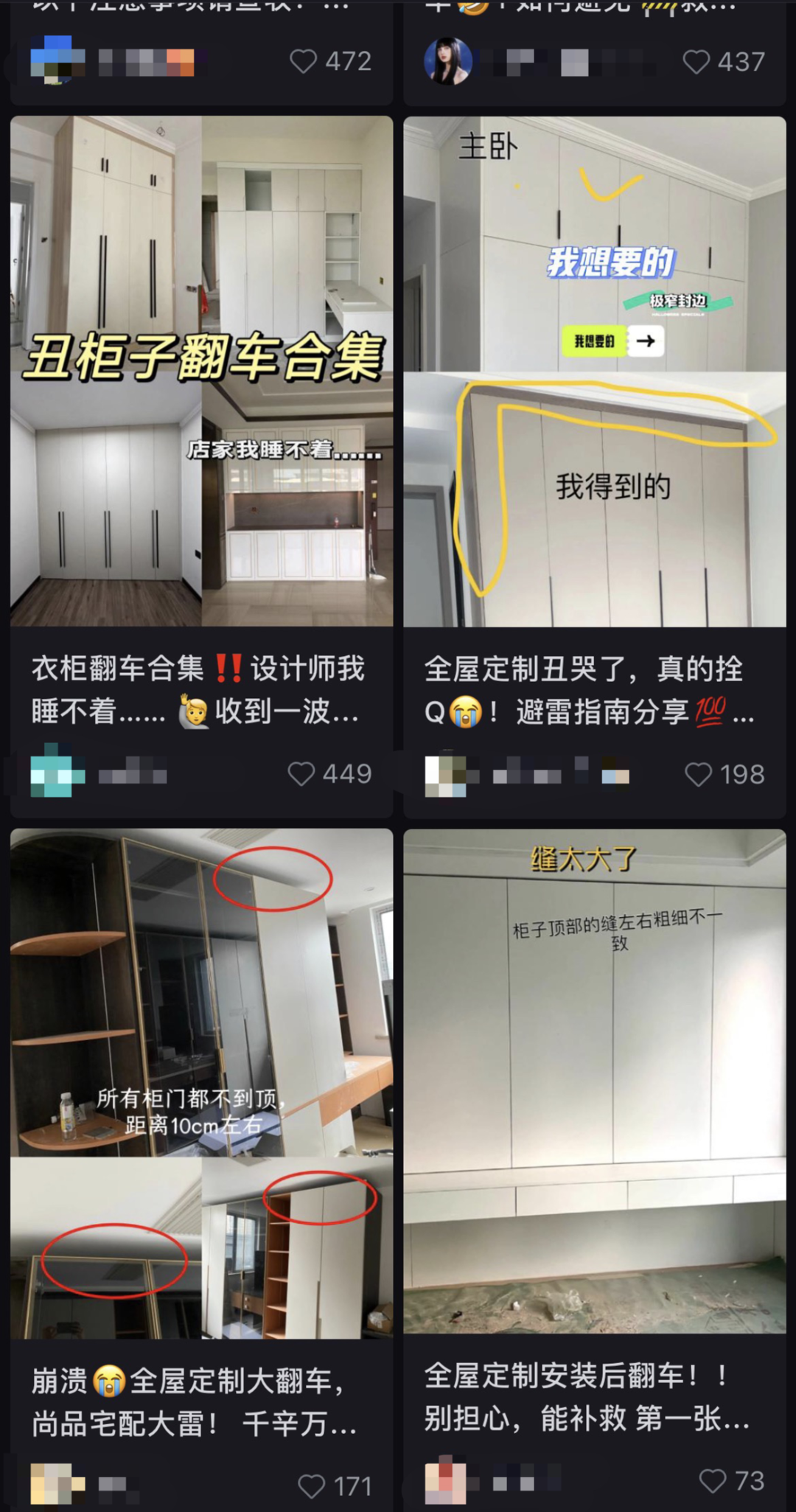
Task: Open the 全屋定制安装后翻车 post title
Action: tap(587, 1396)
